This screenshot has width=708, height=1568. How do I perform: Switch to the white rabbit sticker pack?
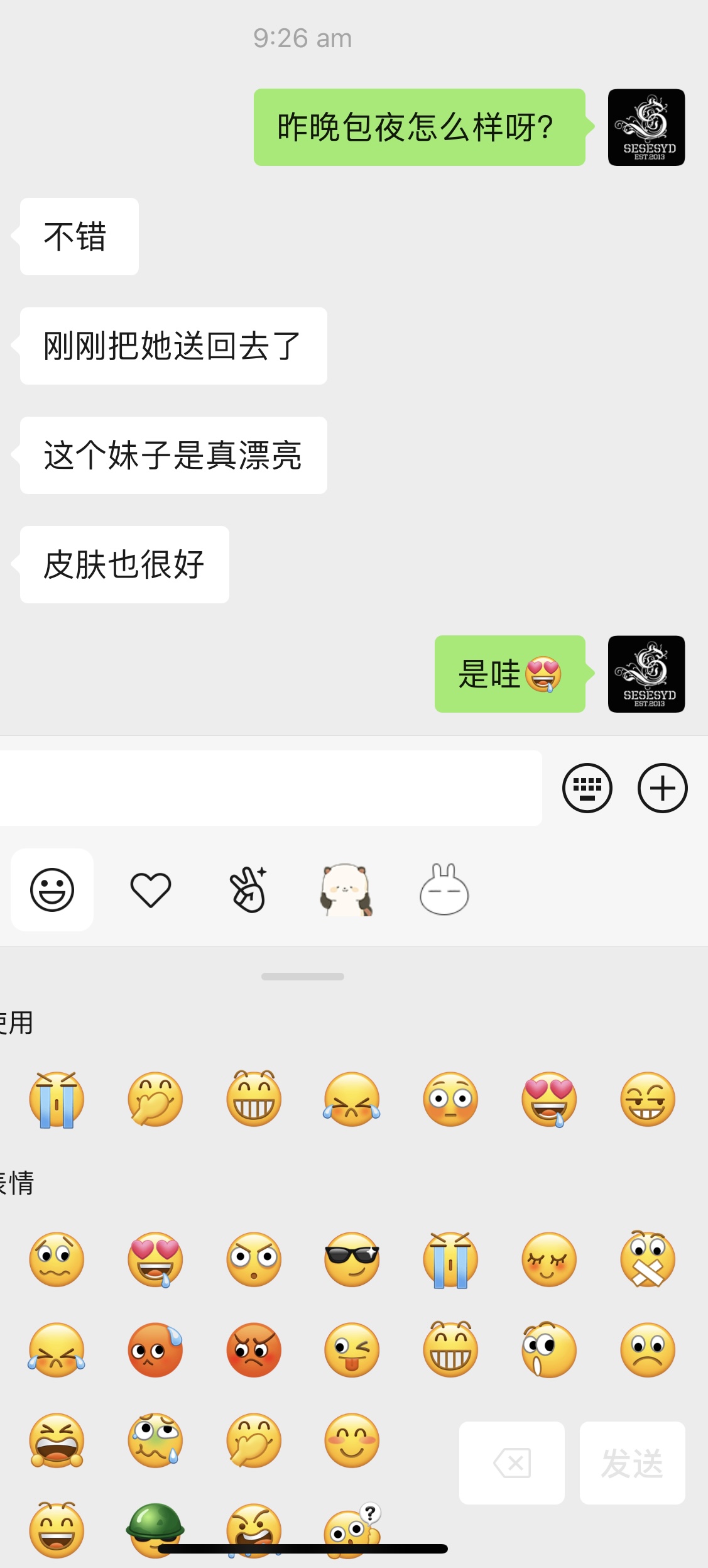pos(444,890)
